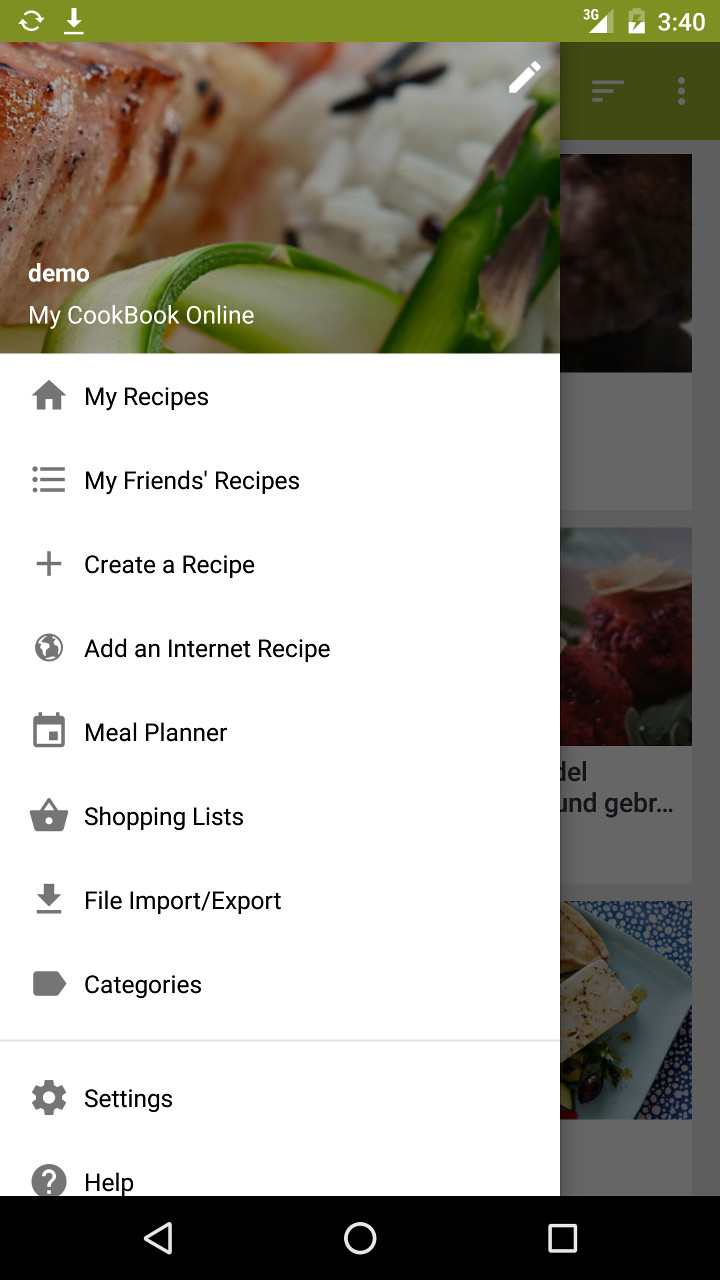The height and width of the screenshot is (1280, 720).
Task: Tap the sort icon in the toolbar
Action: 607,91
